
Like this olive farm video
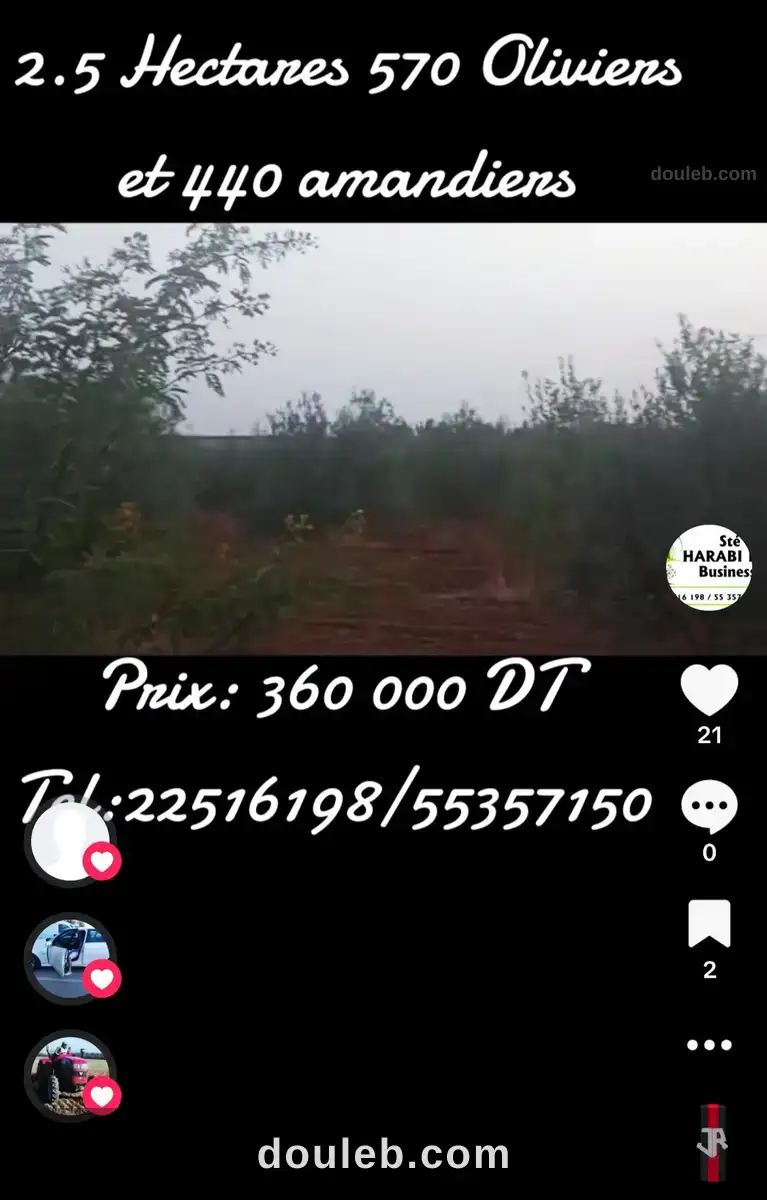pyautogui.click(x=709, y=690)
